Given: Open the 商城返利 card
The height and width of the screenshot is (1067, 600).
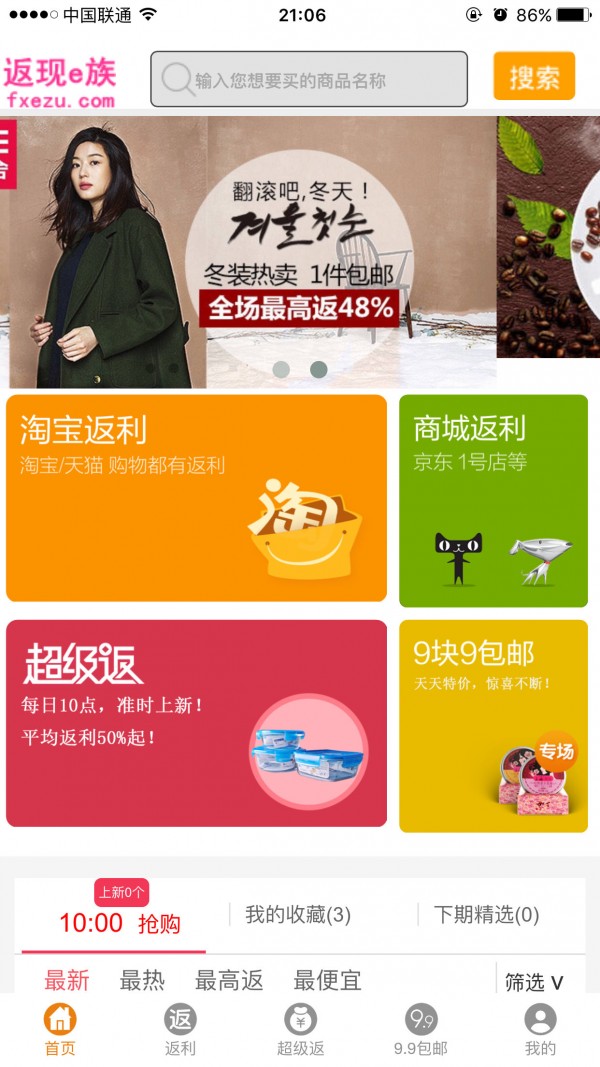Looking at the screenshot, I should coord(493,500).
